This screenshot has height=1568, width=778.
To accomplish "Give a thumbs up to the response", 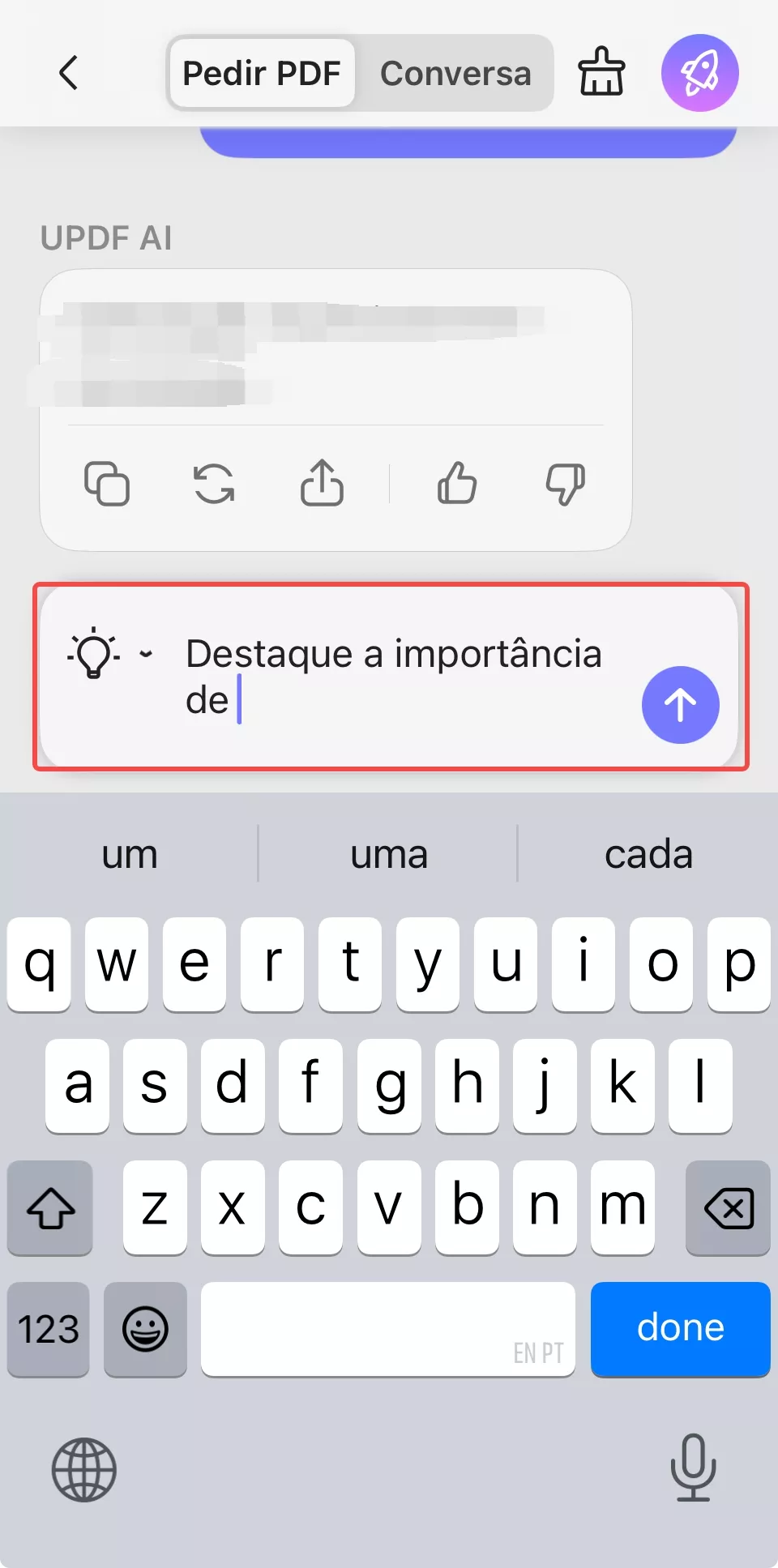I will point(455,485).
